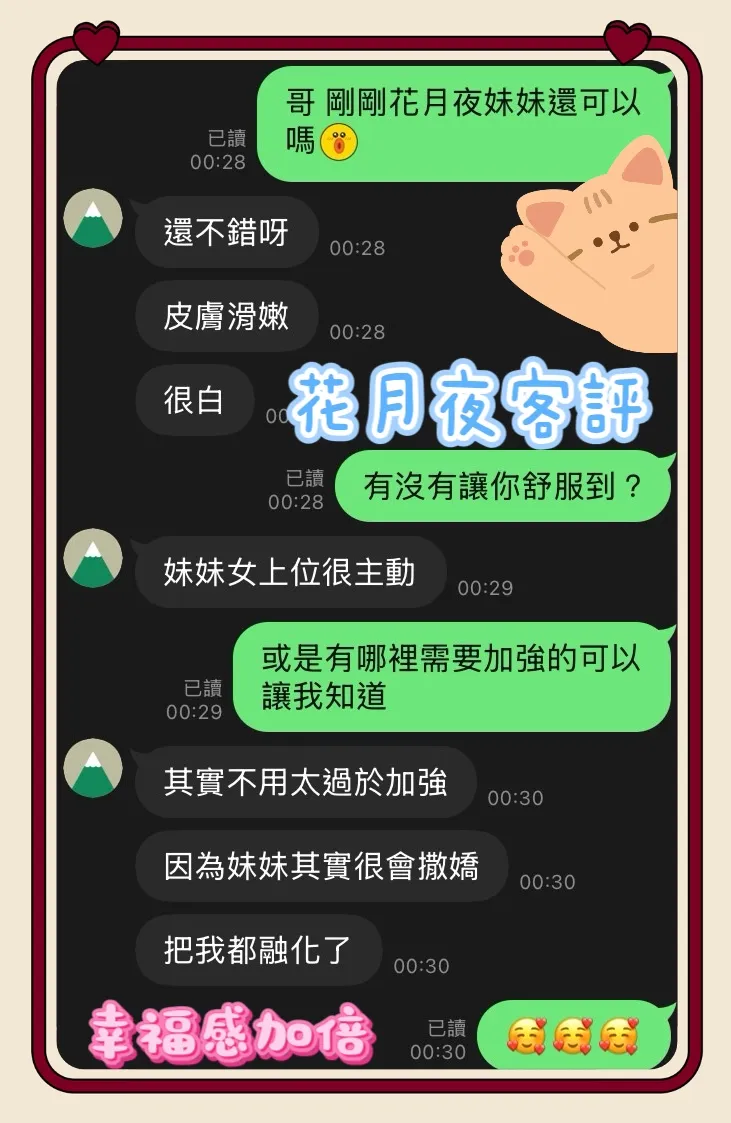Click the 00:30 timestamp on the last bubble

point(424,966)
